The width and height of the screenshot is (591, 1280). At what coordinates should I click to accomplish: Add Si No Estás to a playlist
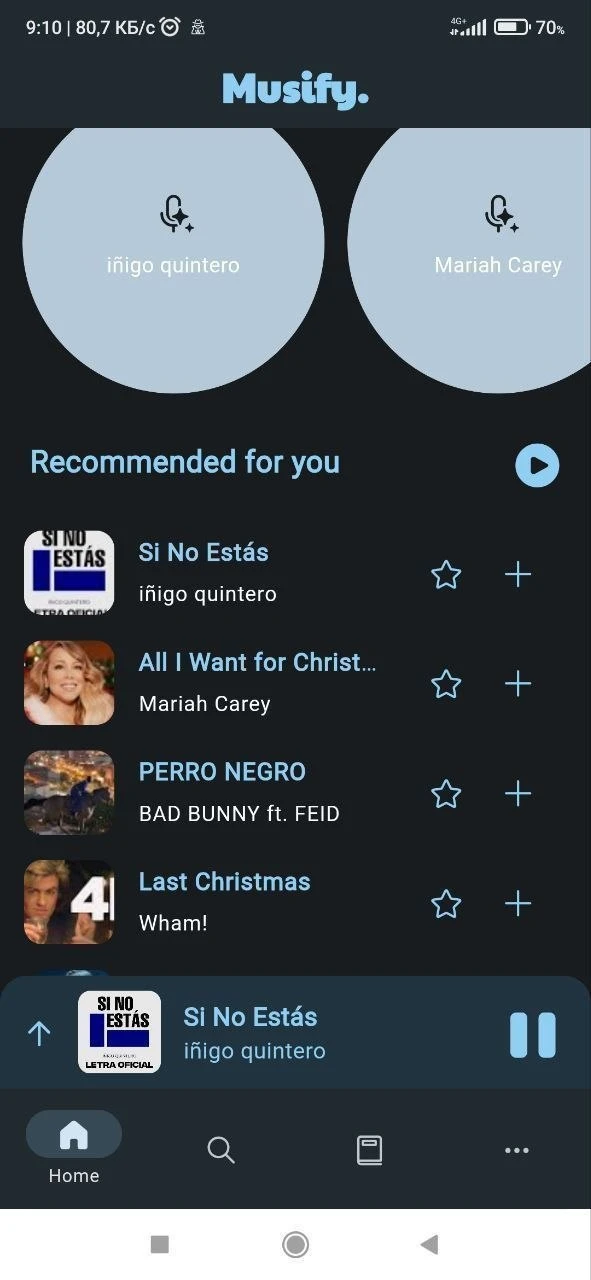[518, 574]
